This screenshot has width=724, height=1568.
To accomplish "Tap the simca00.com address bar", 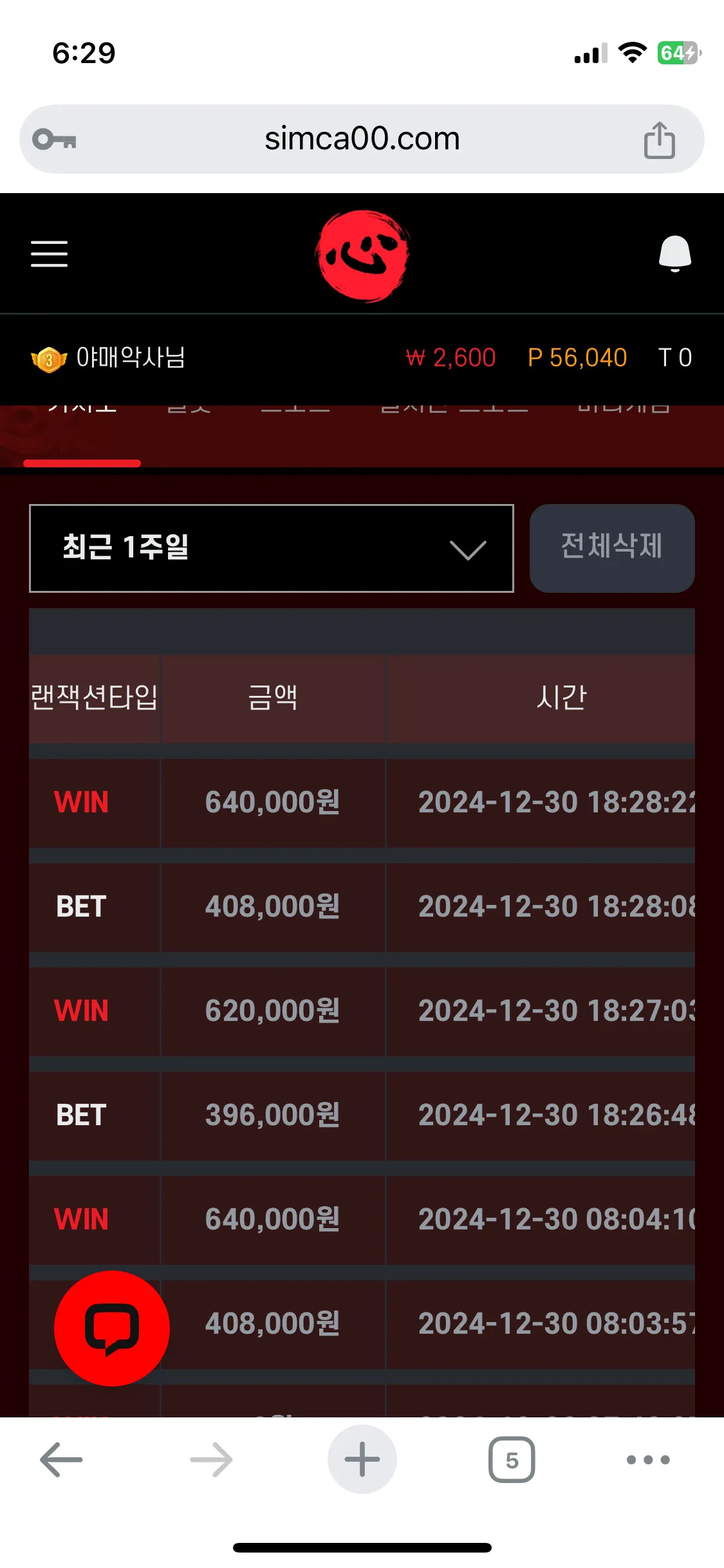I will (x=362, y=139).
